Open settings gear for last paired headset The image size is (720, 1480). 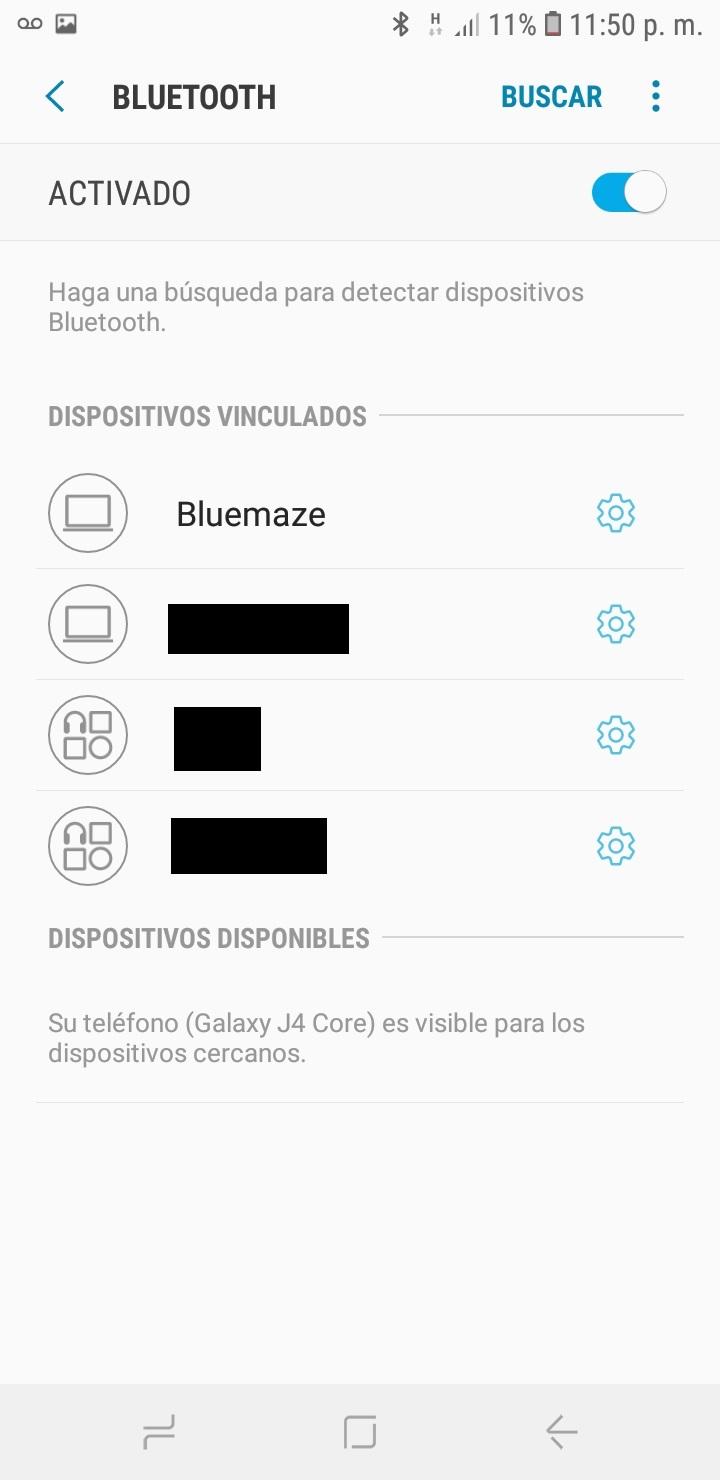click(x=615, y=845)
